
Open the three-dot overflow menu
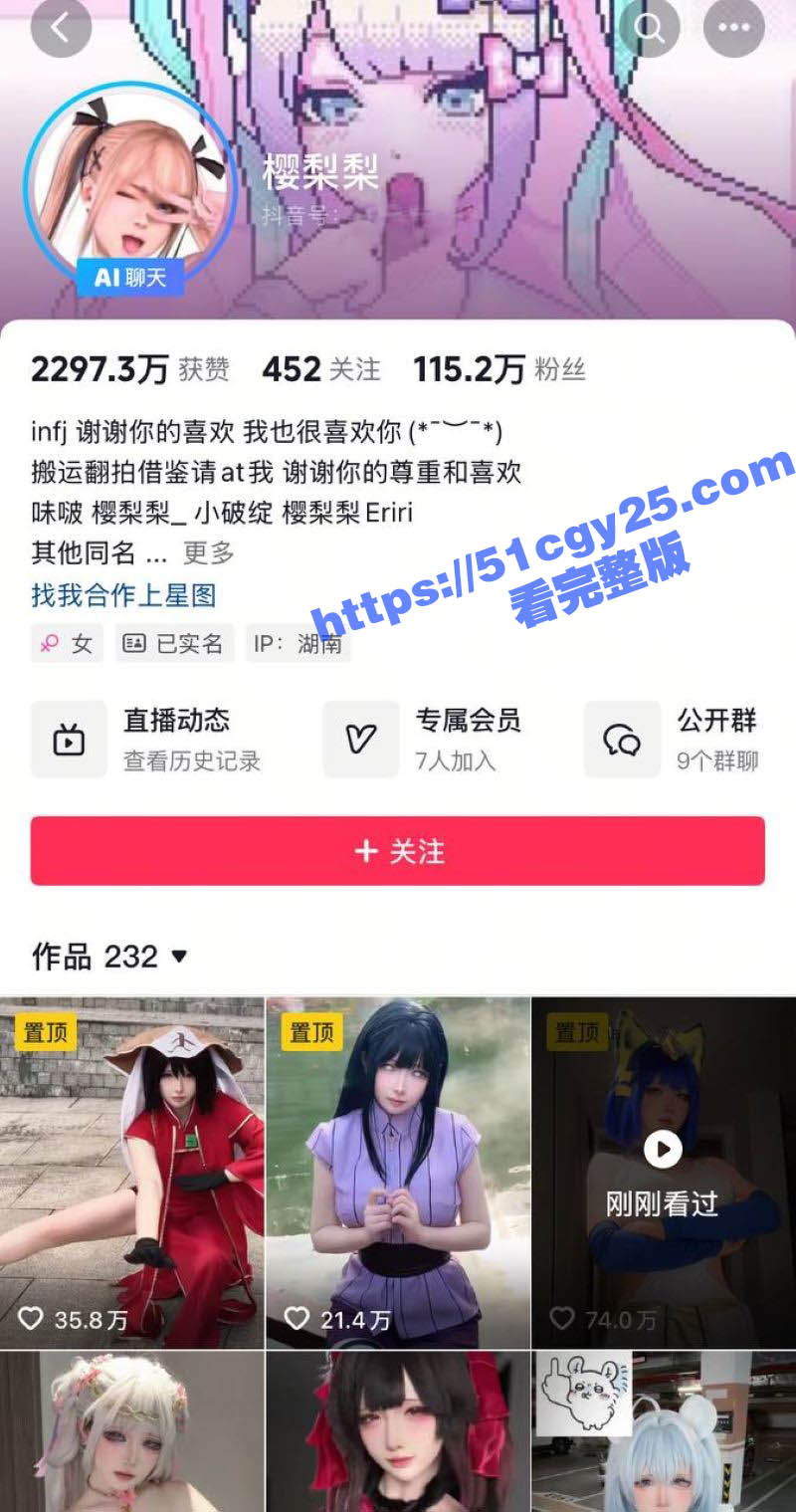click(x=734, y=28)
